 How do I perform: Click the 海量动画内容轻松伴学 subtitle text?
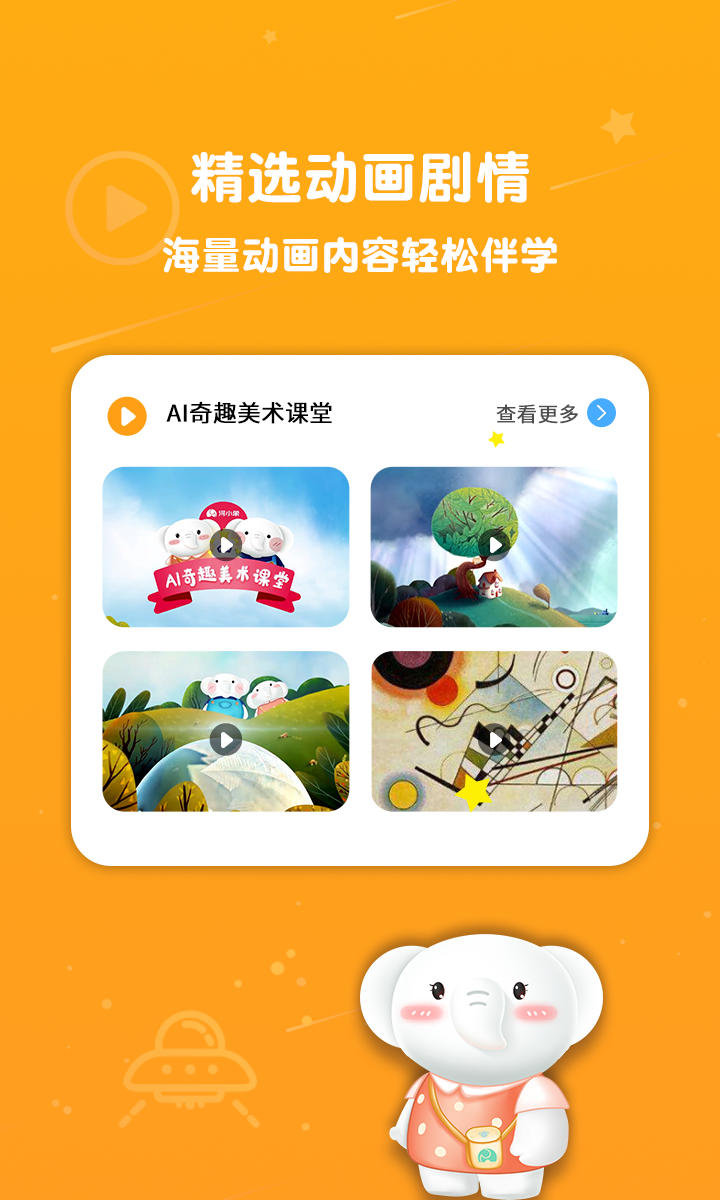point(360,253)
